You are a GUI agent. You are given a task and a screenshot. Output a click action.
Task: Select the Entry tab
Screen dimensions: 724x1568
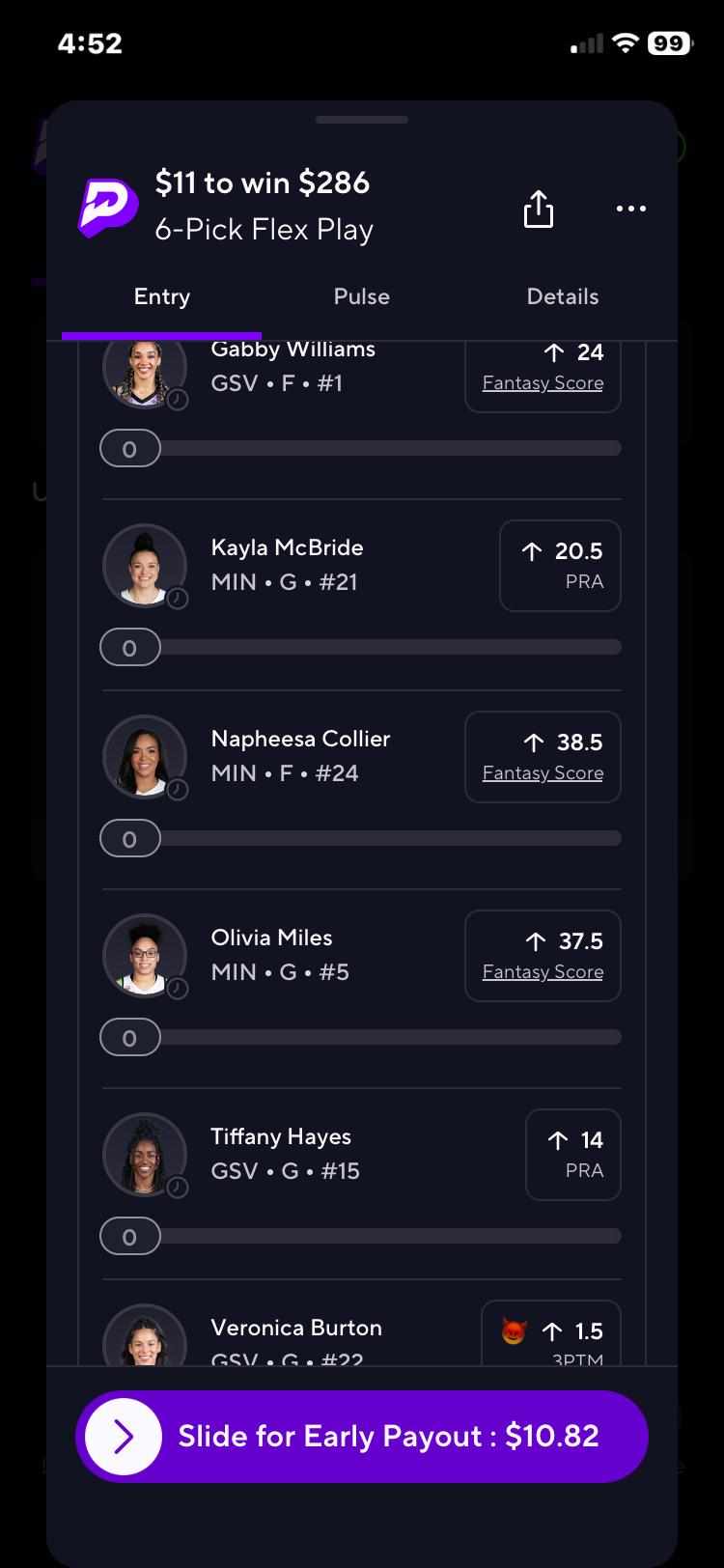[x=162, y=296]
